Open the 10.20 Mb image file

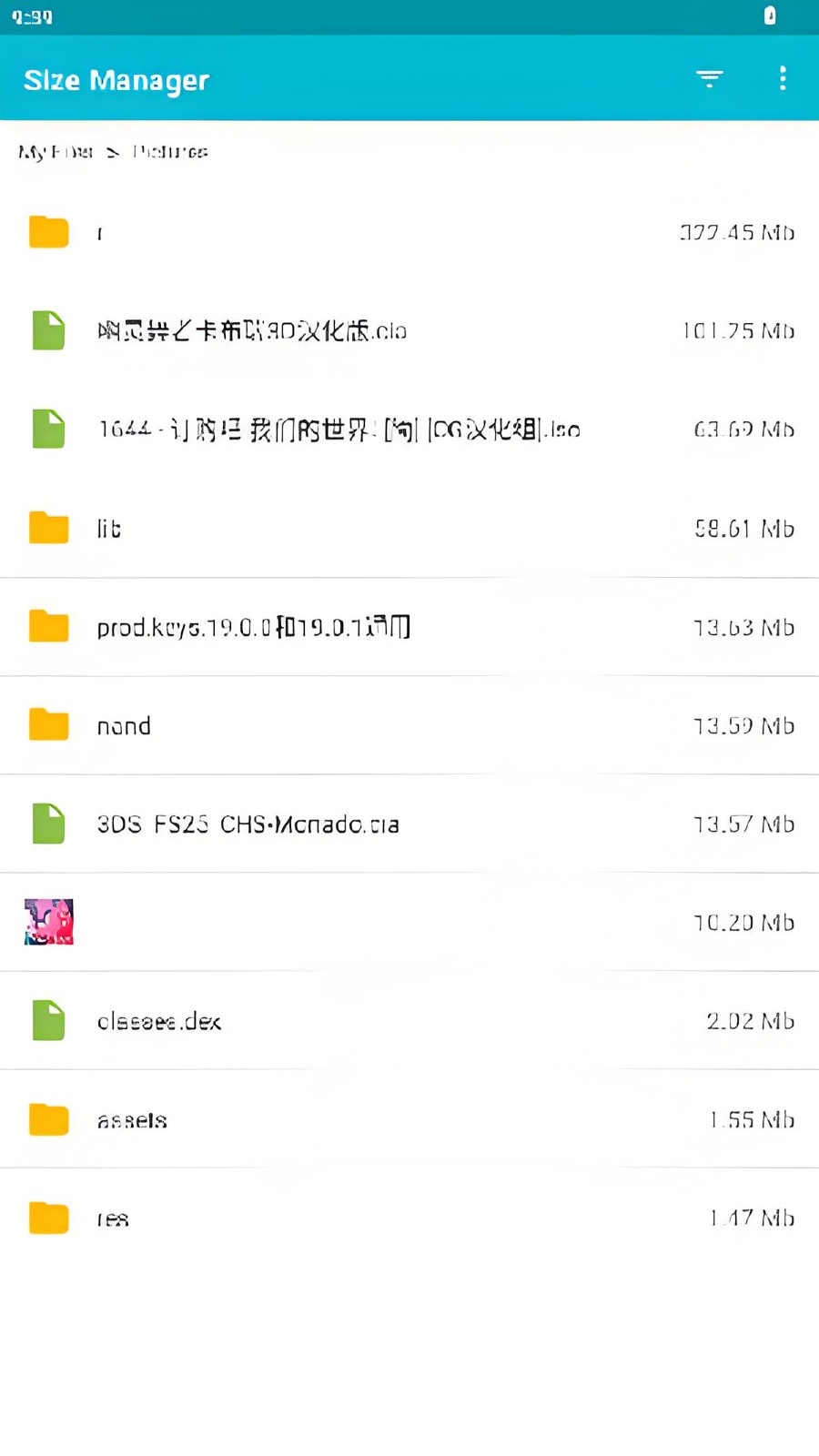(x=409, y=922)
